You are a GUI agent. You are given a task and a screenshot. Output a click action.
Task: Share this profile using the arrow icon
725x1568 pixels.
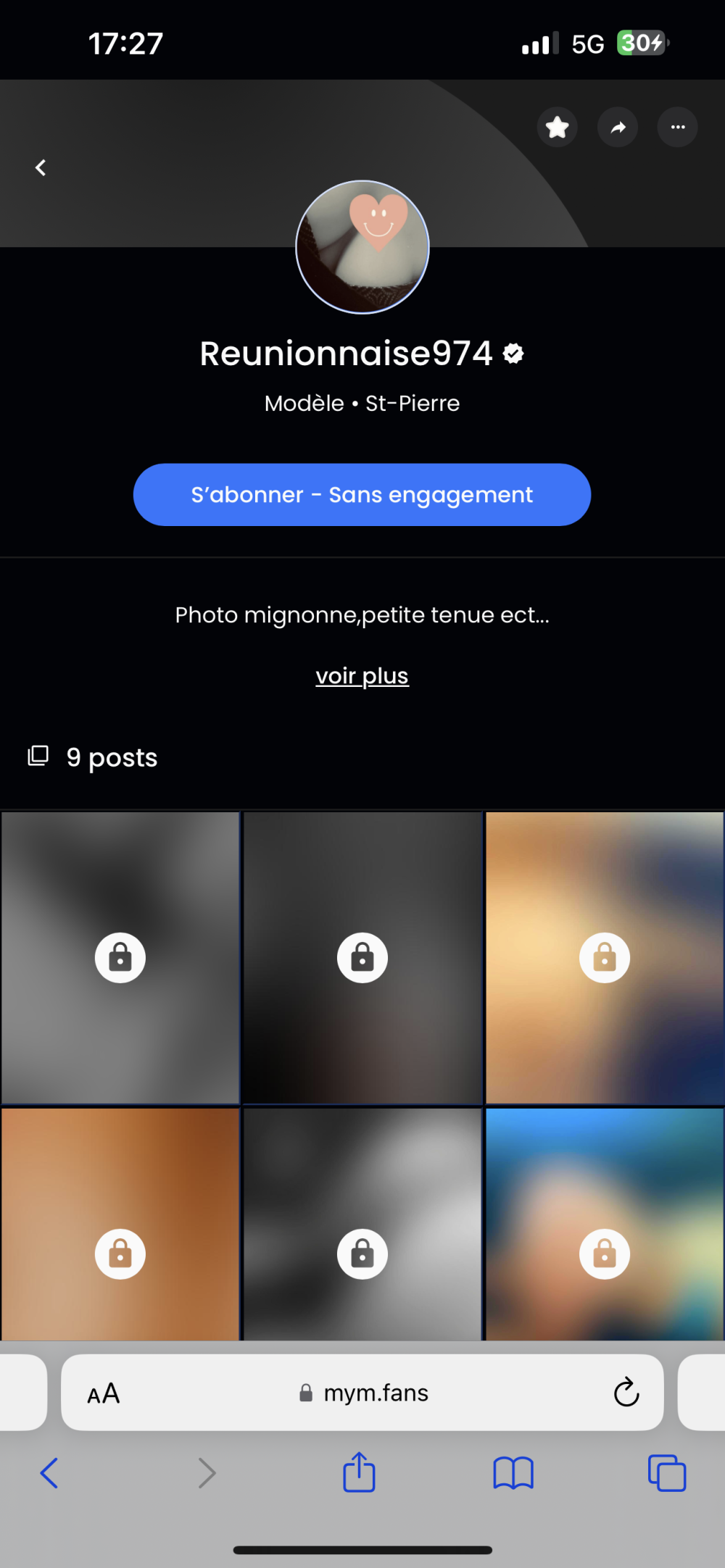617,128
